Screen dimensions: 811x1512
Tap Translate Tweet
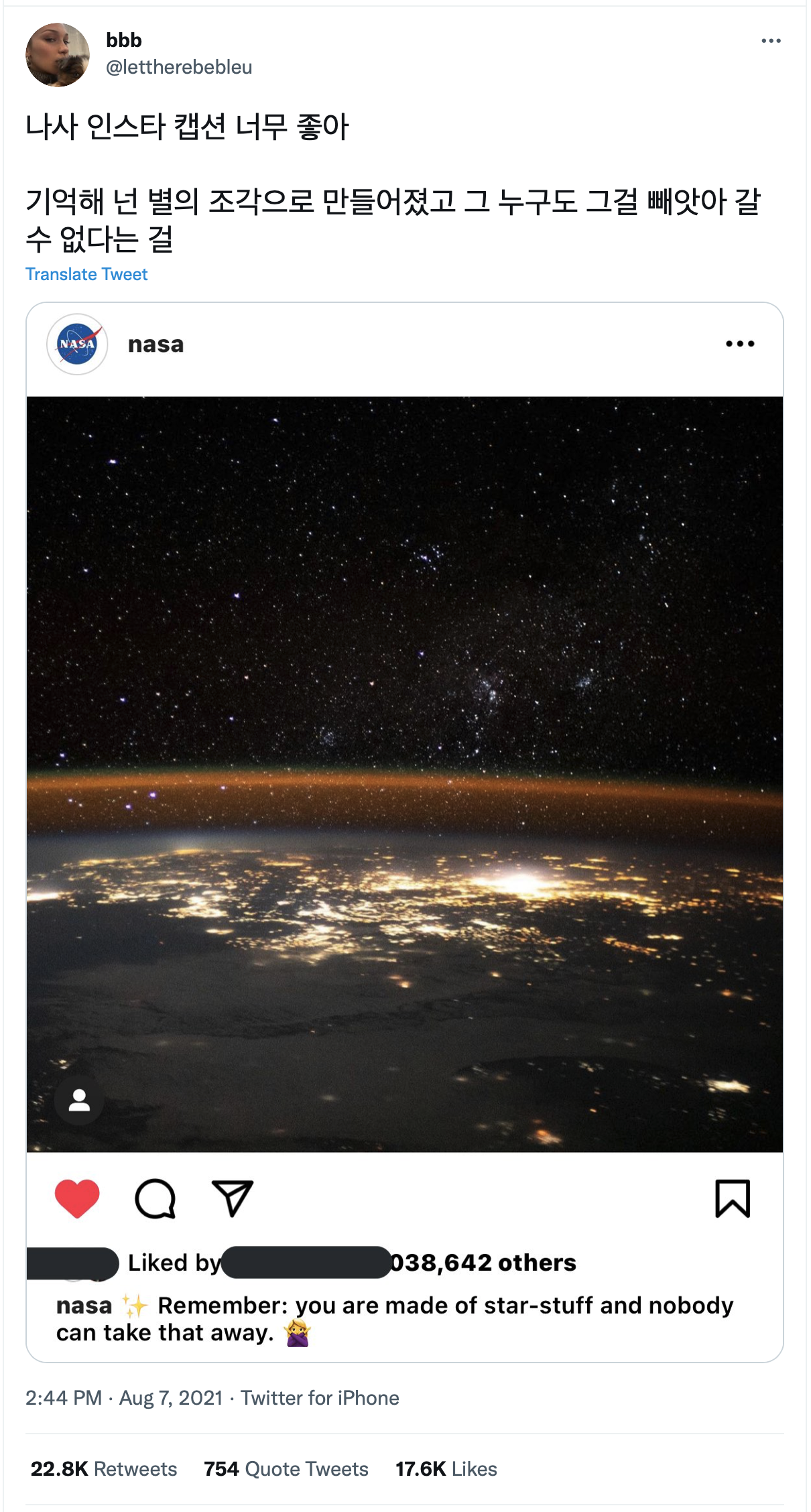click(86, 274)
